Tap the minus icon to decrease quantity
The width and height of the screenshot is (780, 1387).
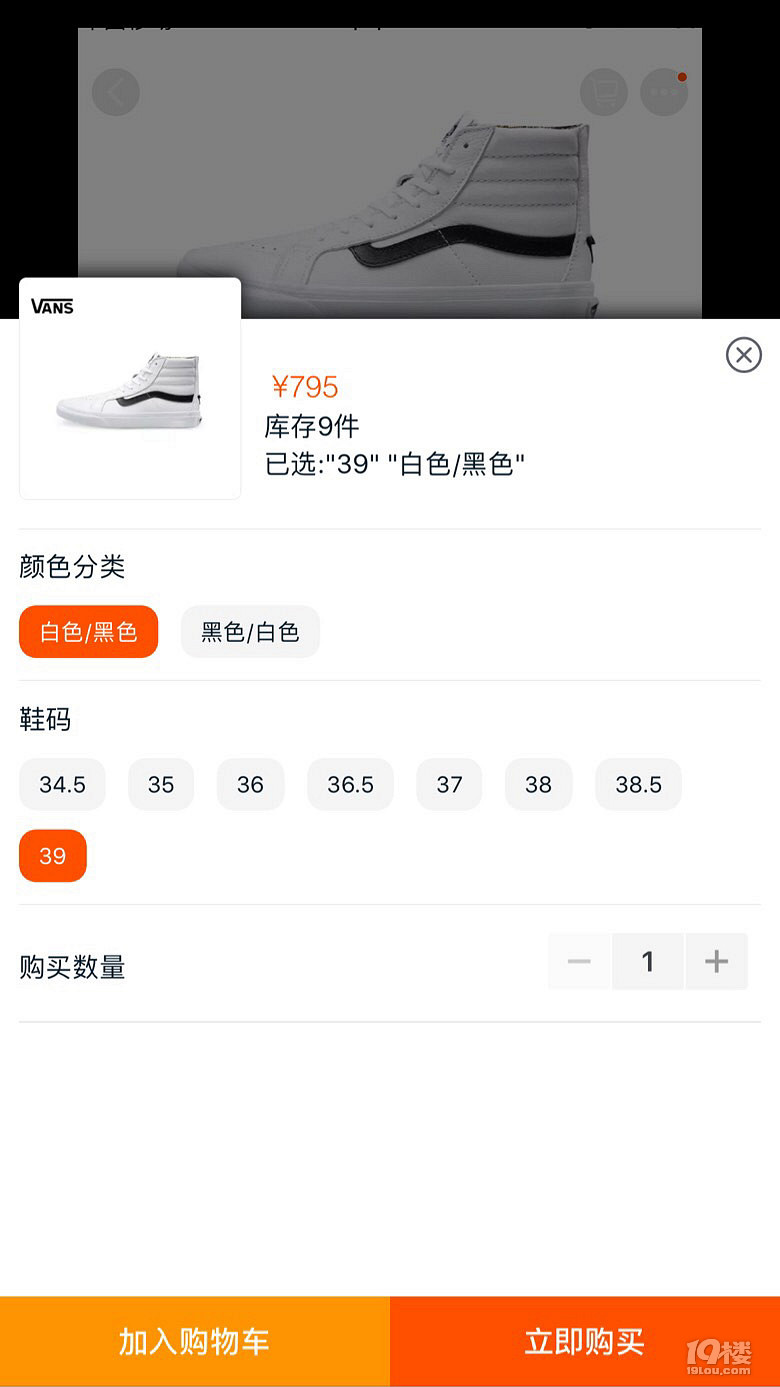tap(578, 960)
